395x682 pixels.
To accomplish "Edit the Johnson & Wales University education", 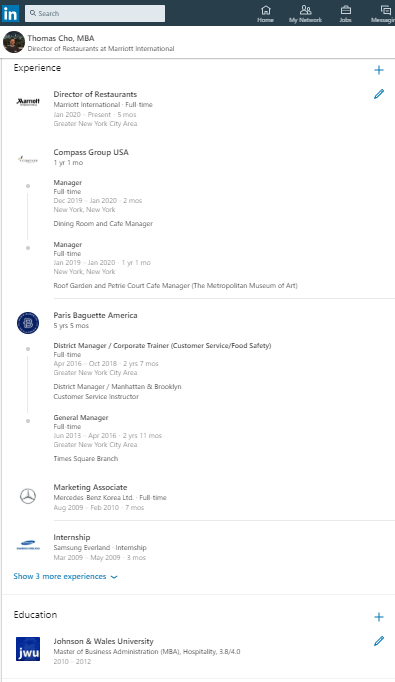I will click(379, 641).
